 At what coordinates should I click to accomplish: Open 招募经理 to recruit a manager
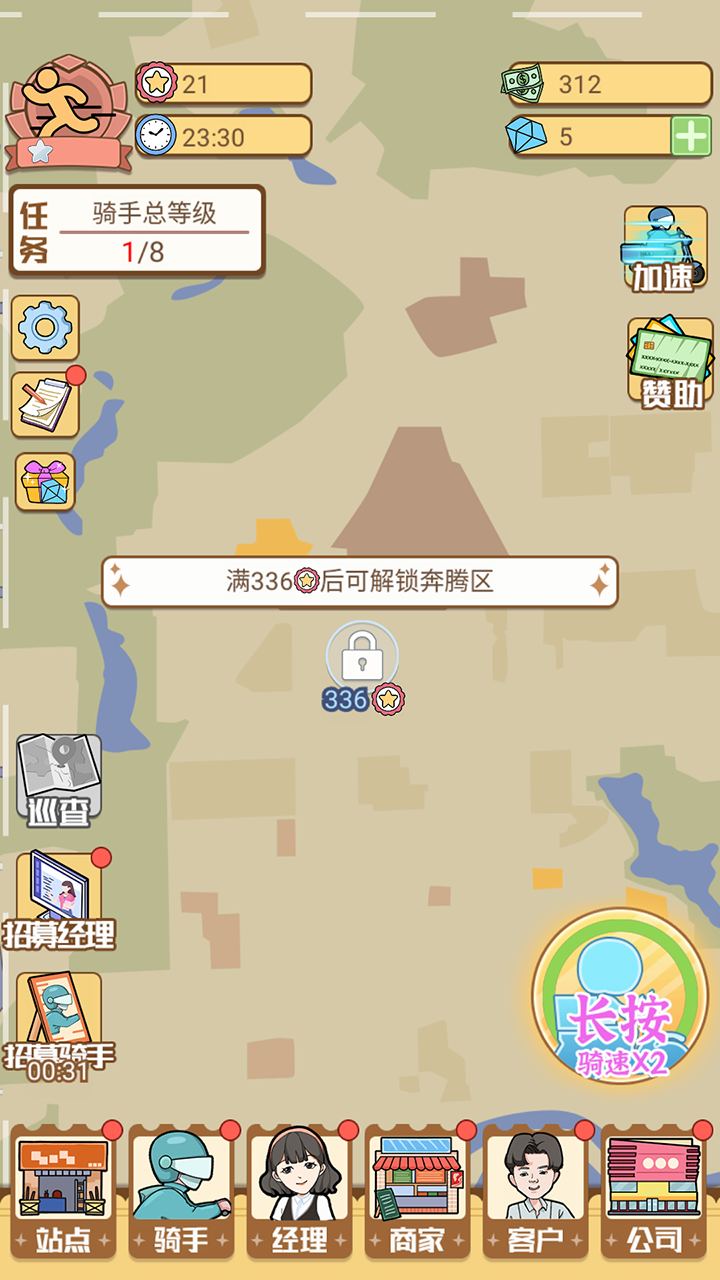59,900
